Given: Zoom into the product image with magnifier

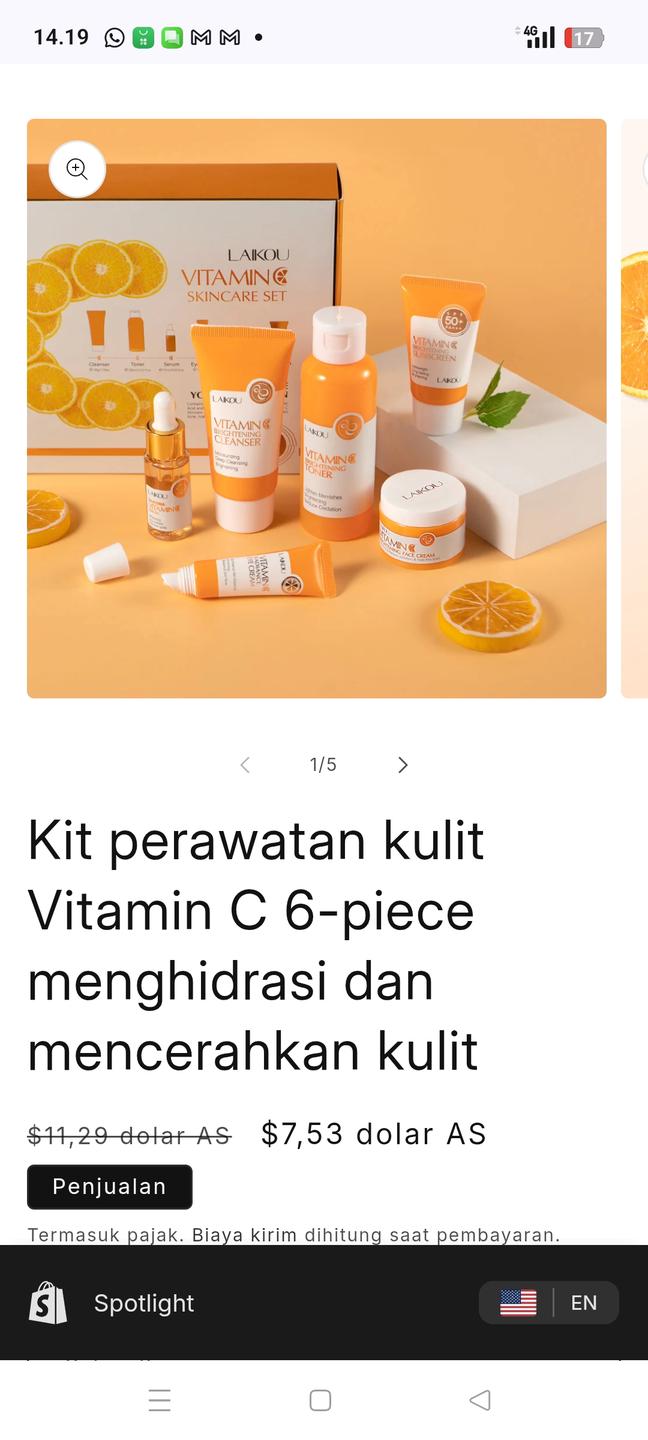Looking at the screenshot, I should tap(77, 169).
